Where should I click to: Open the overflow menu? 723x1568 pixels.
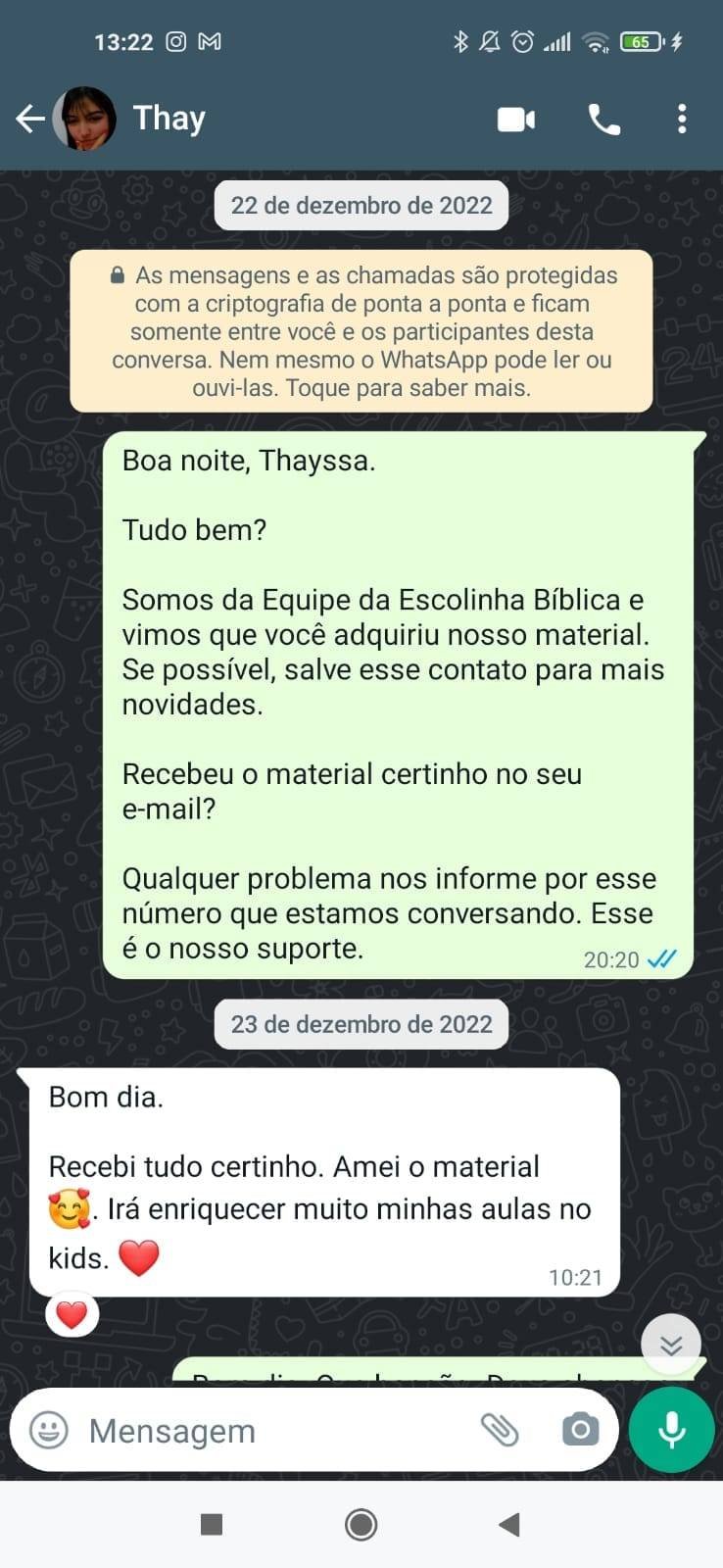[682, 120]
